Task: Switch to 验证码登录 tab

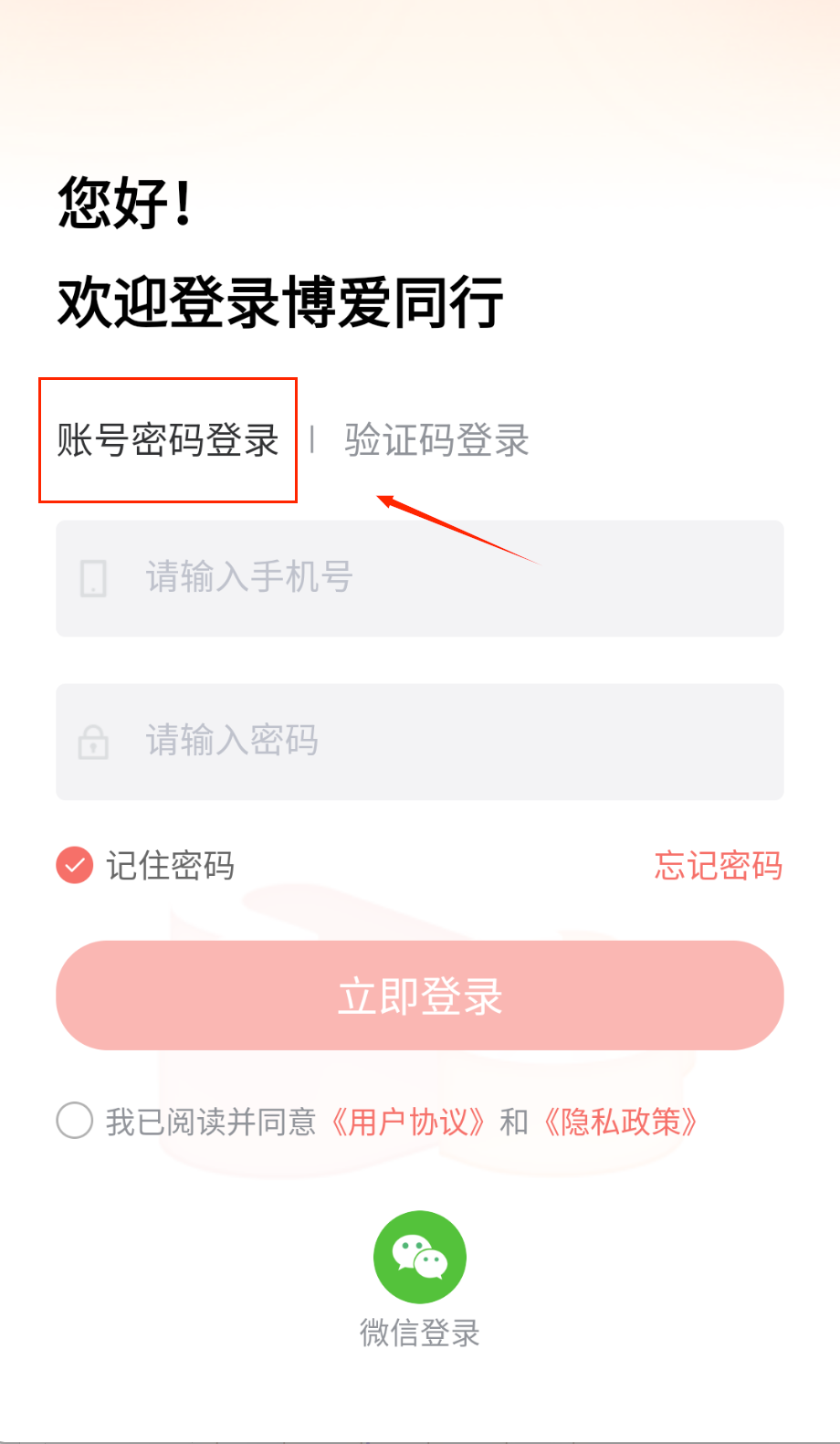Action: pos(436,440)
